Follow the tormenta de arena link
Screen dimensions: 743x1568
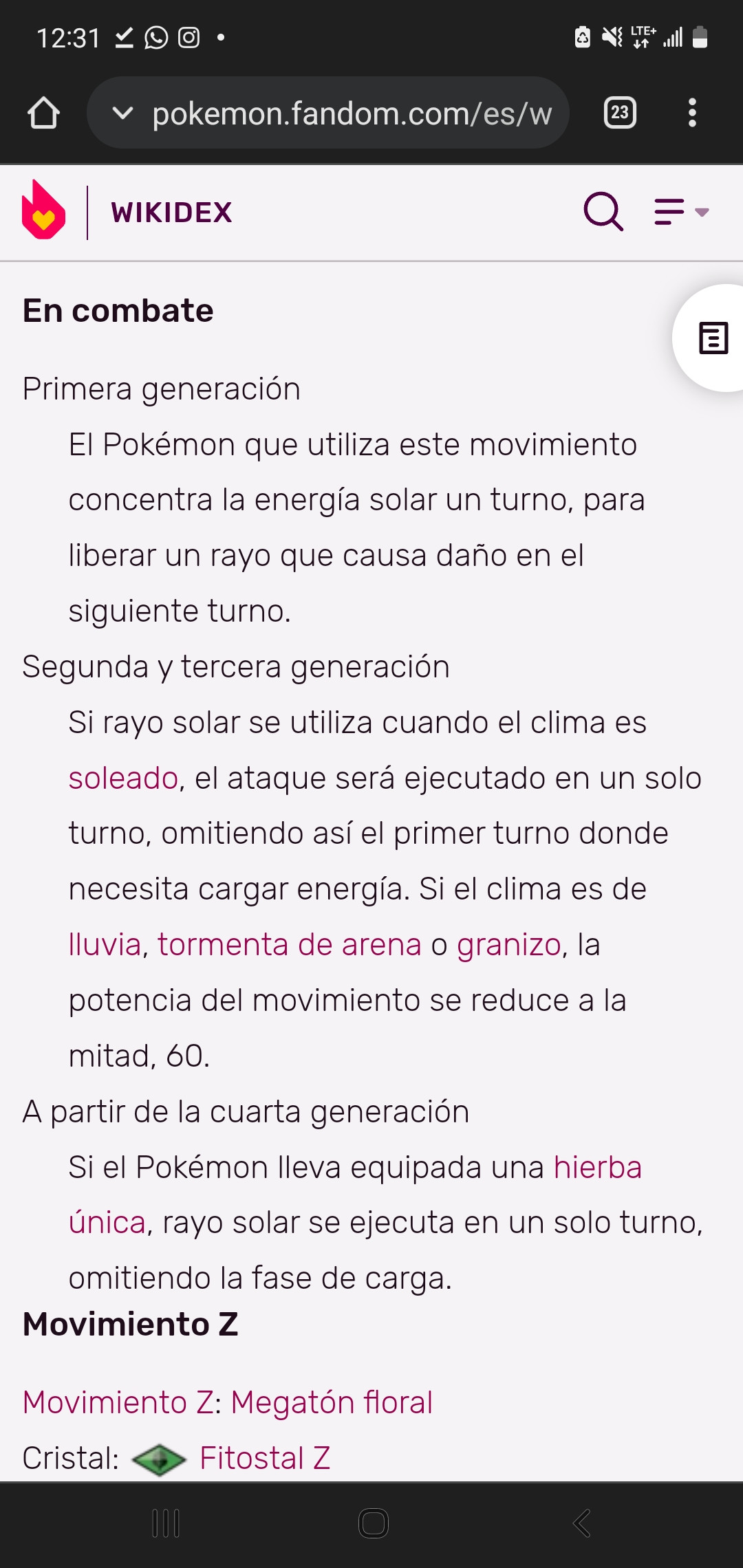(289, 945)
